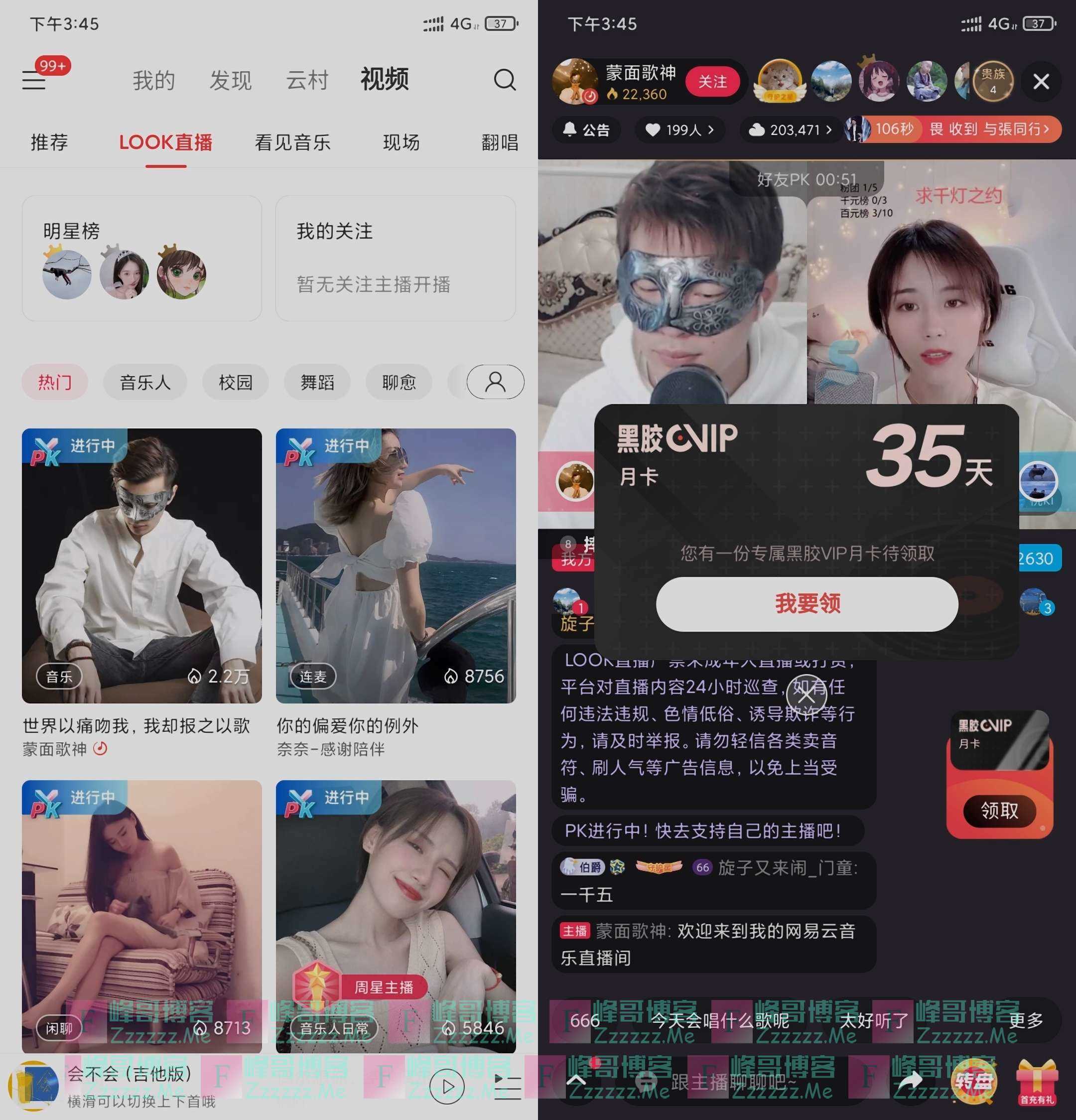
Task: Dismiss the 黑胶VIP月卡 popup
Action: 807,695
